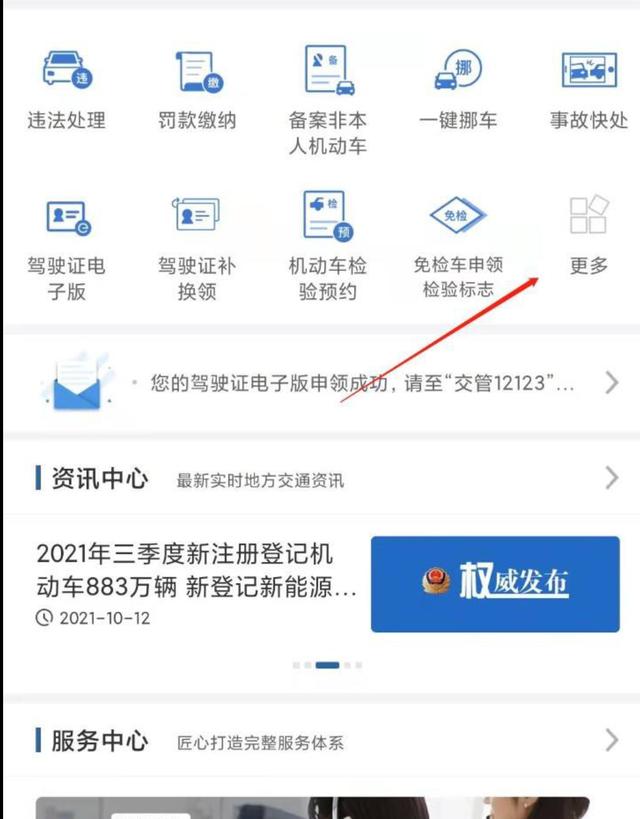The height and width of the screenshot is (819, 640).
Task: Select 驾驶证补换领
Action: pos(197,245)
